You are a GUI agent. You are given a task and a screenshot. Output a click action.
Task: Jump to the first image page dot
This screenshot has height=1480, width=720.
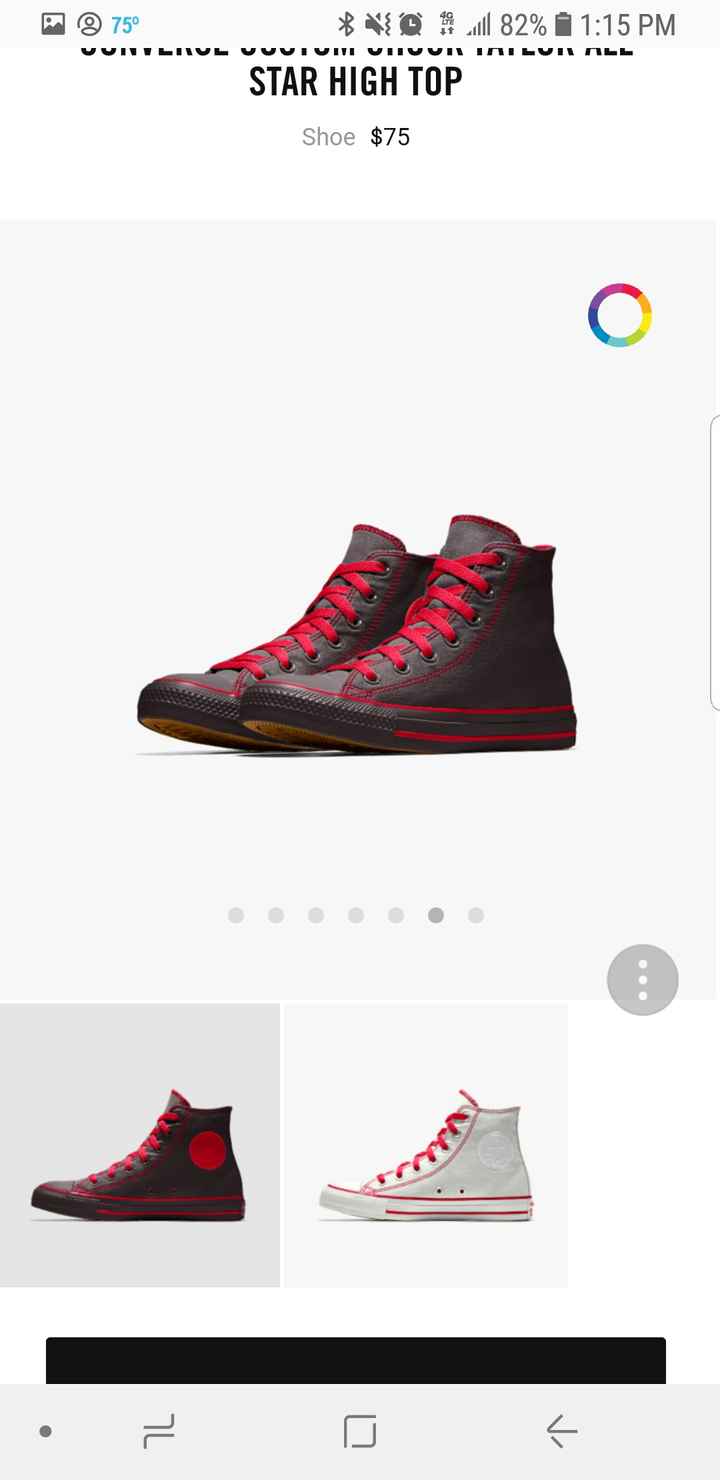pyautogui.click(x=236, y=915)
